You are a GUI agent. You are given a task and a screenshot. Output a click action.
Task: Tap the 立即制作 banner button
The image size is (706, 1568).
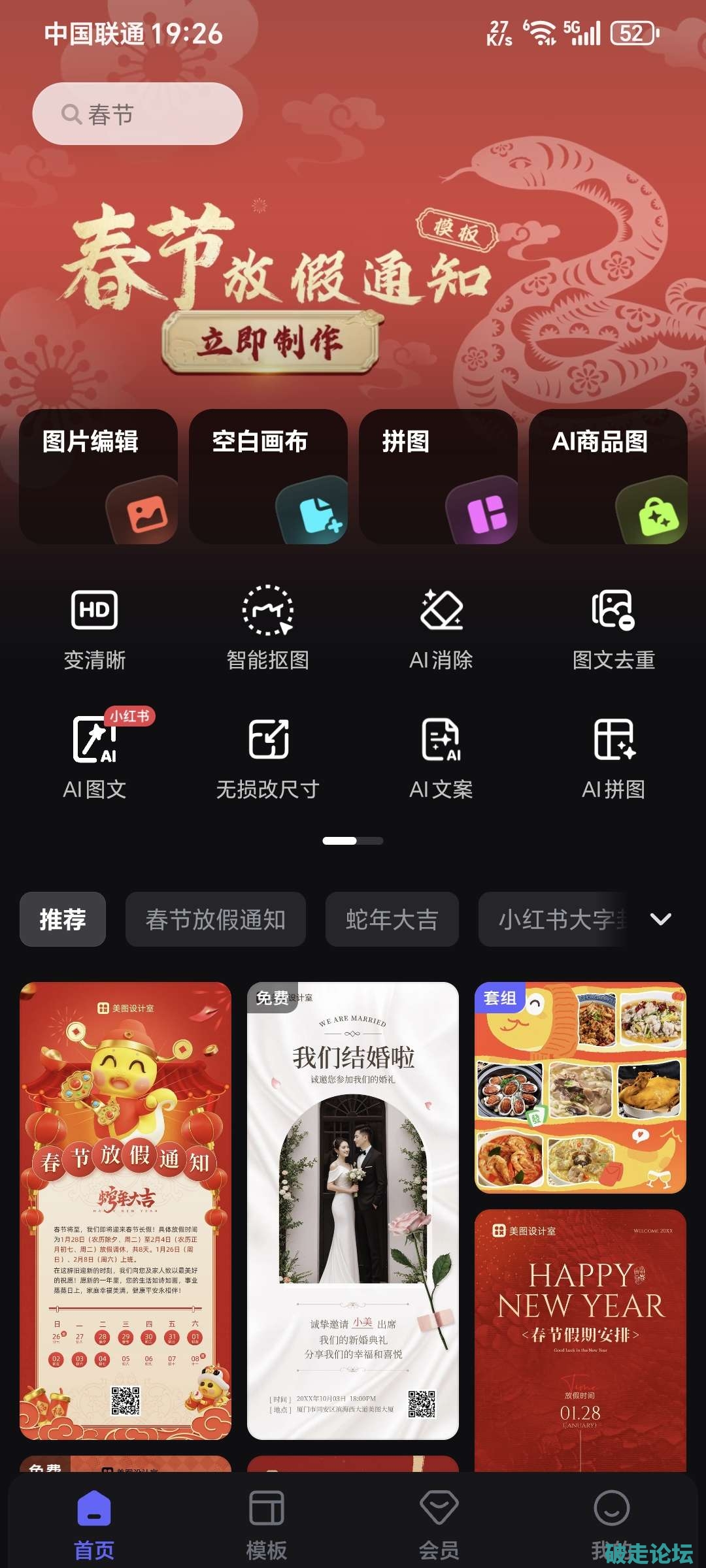271,342
